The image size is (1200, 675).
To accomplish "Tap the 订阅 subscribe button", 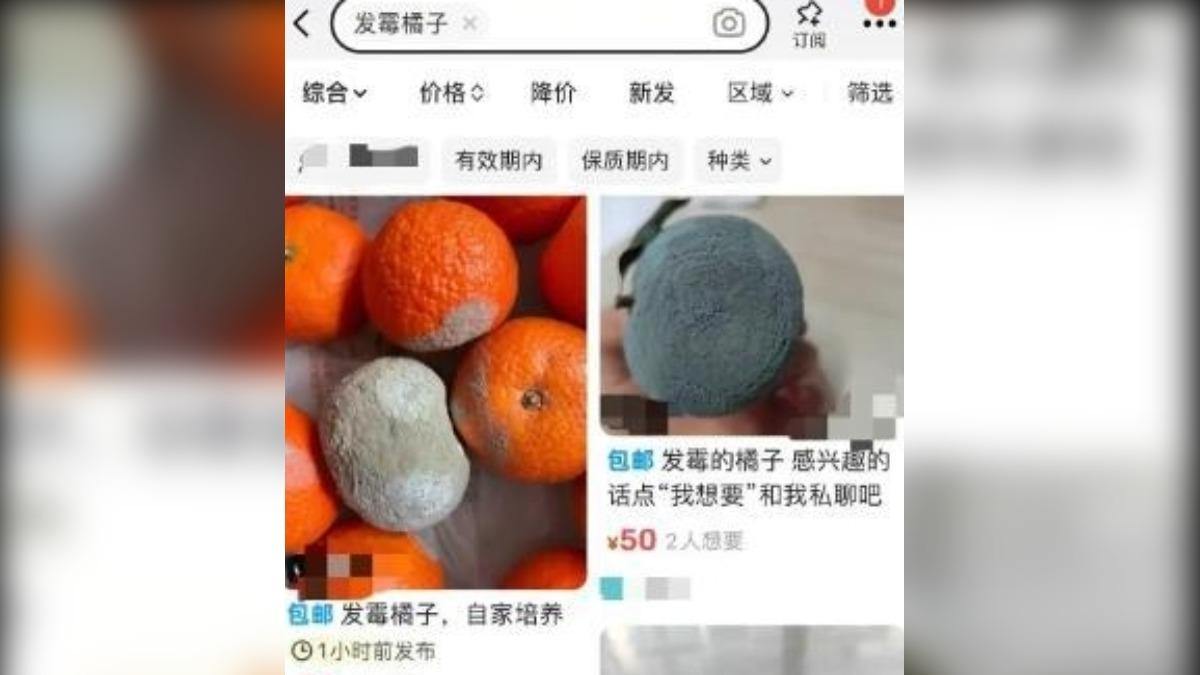I will click(809, 24).
